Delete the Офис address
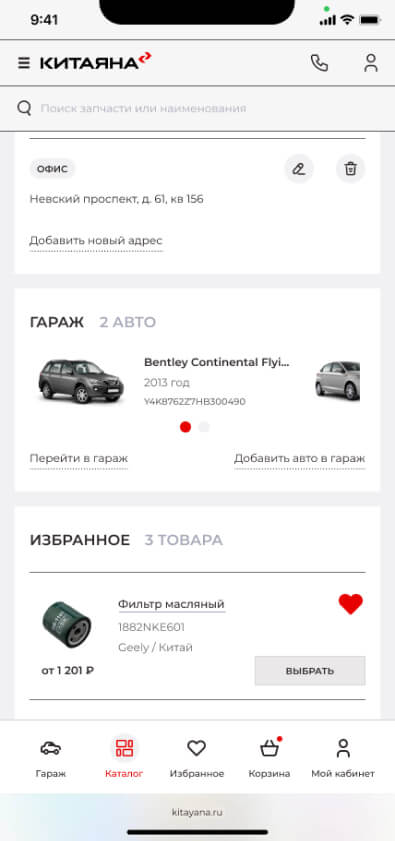The height and width of the screenshot is (841, 395). [x=350, y=169]
